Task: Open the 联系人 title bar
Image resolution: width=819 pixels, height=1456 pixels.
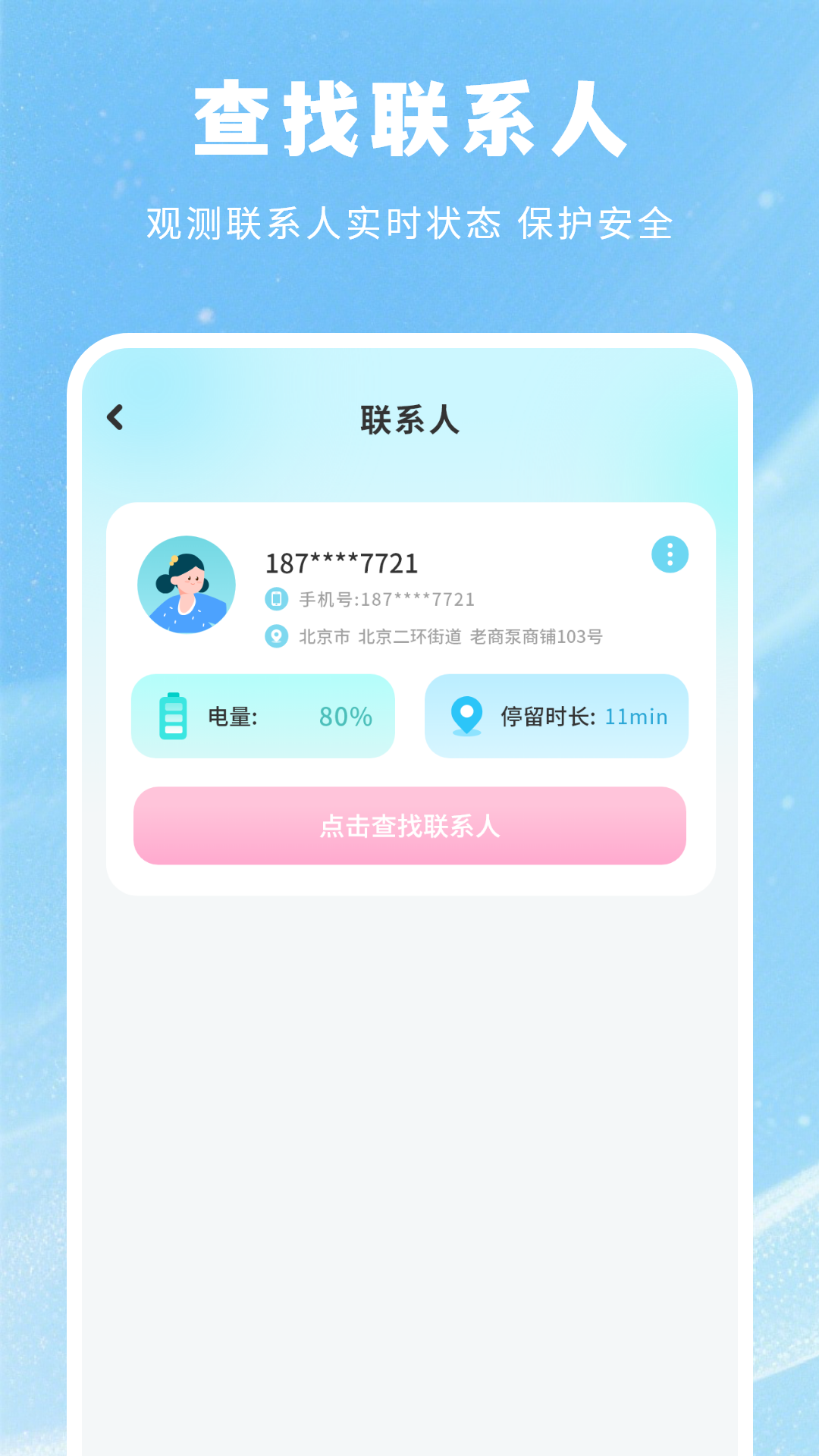Action: tap(409, 418)
